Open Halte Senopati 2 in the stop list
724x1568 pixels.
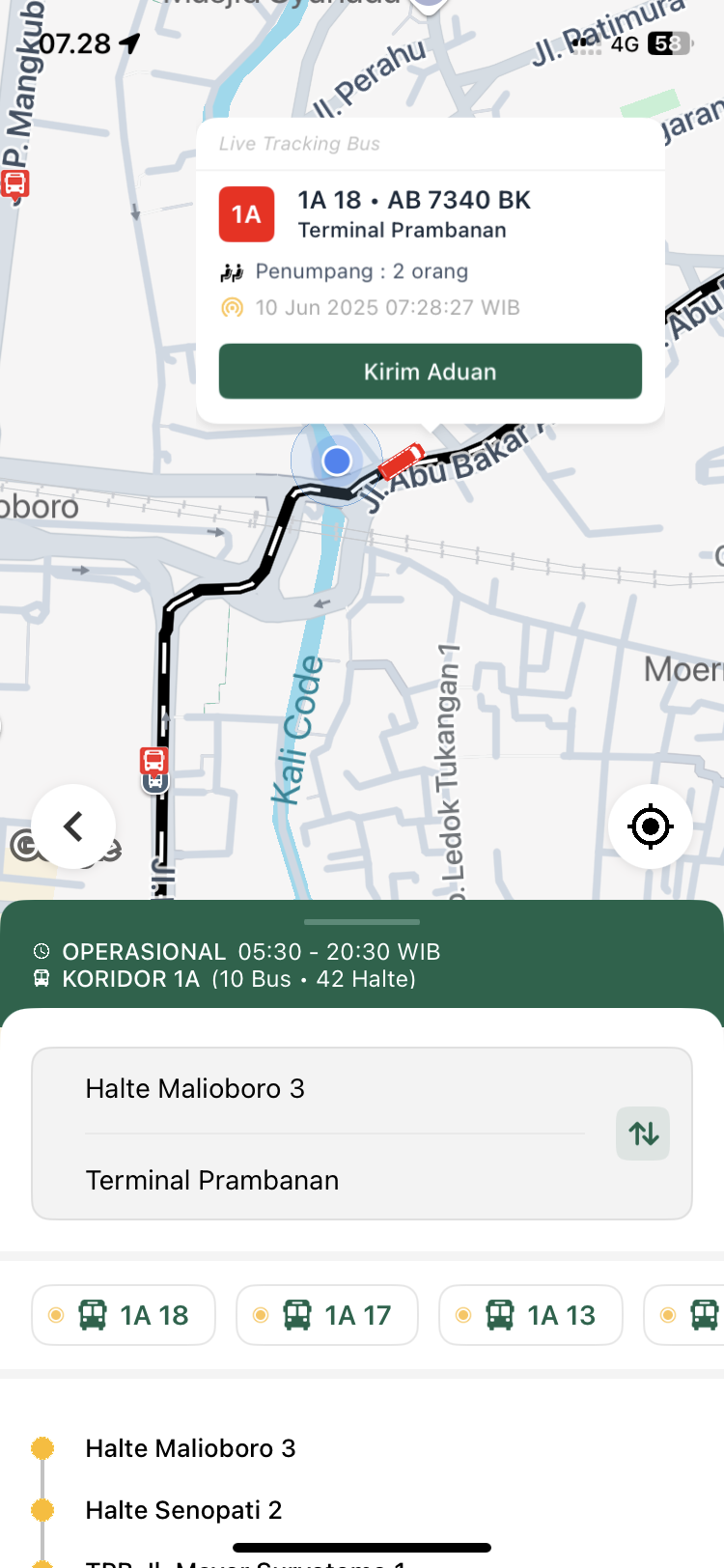[x=183, y=1510]
